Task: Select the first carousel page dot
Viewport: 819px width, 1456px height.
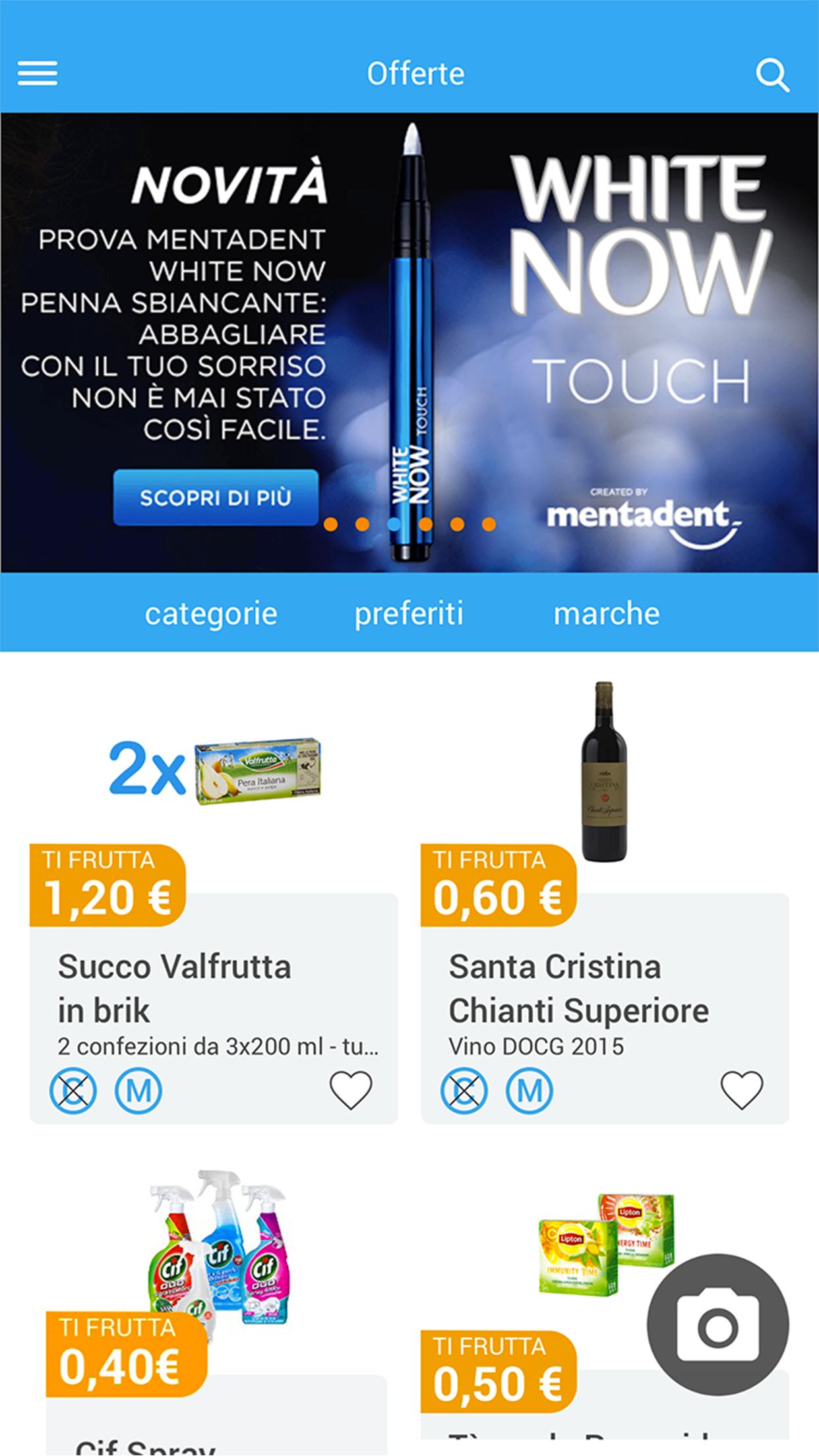Action: click(x=329, y=524)
